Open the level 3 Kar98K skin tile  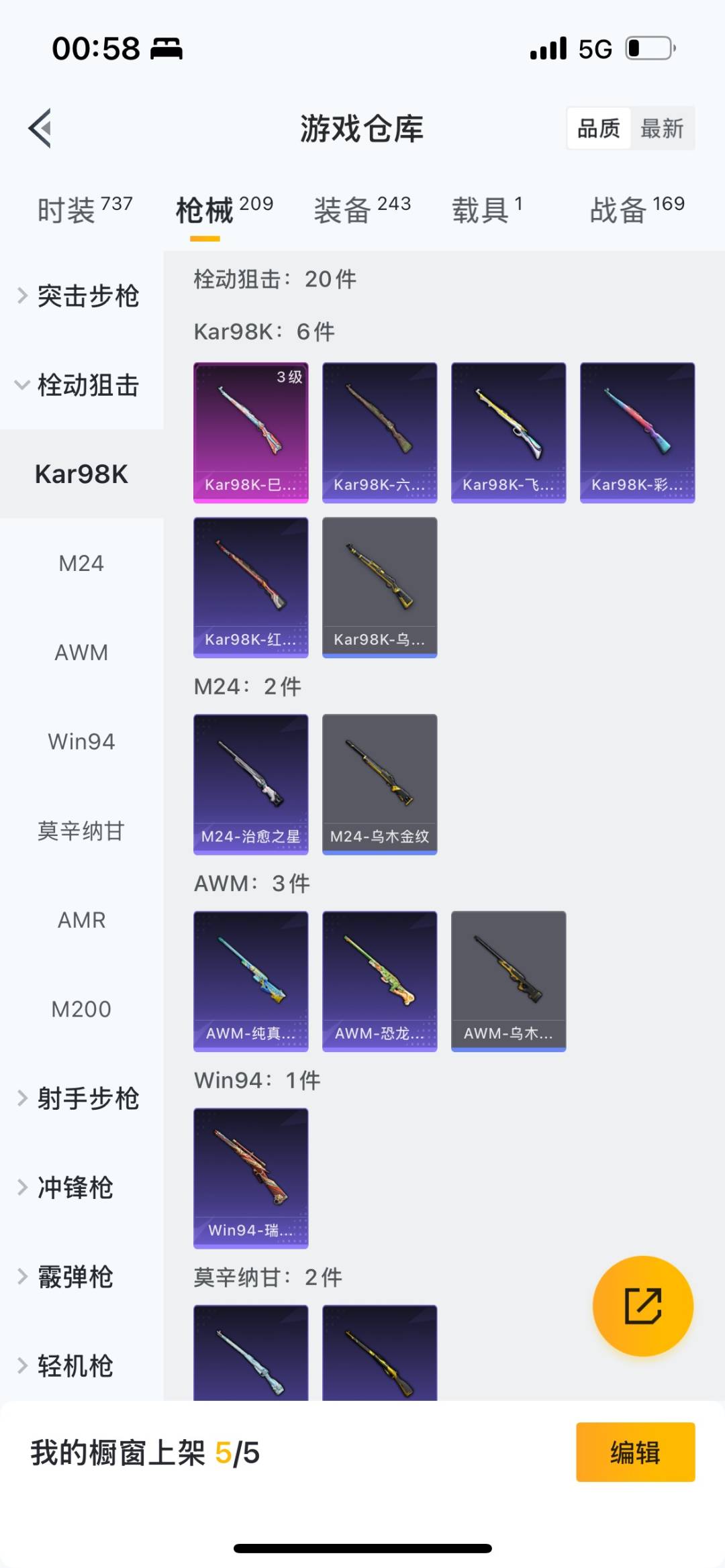[x=251, y=433]
